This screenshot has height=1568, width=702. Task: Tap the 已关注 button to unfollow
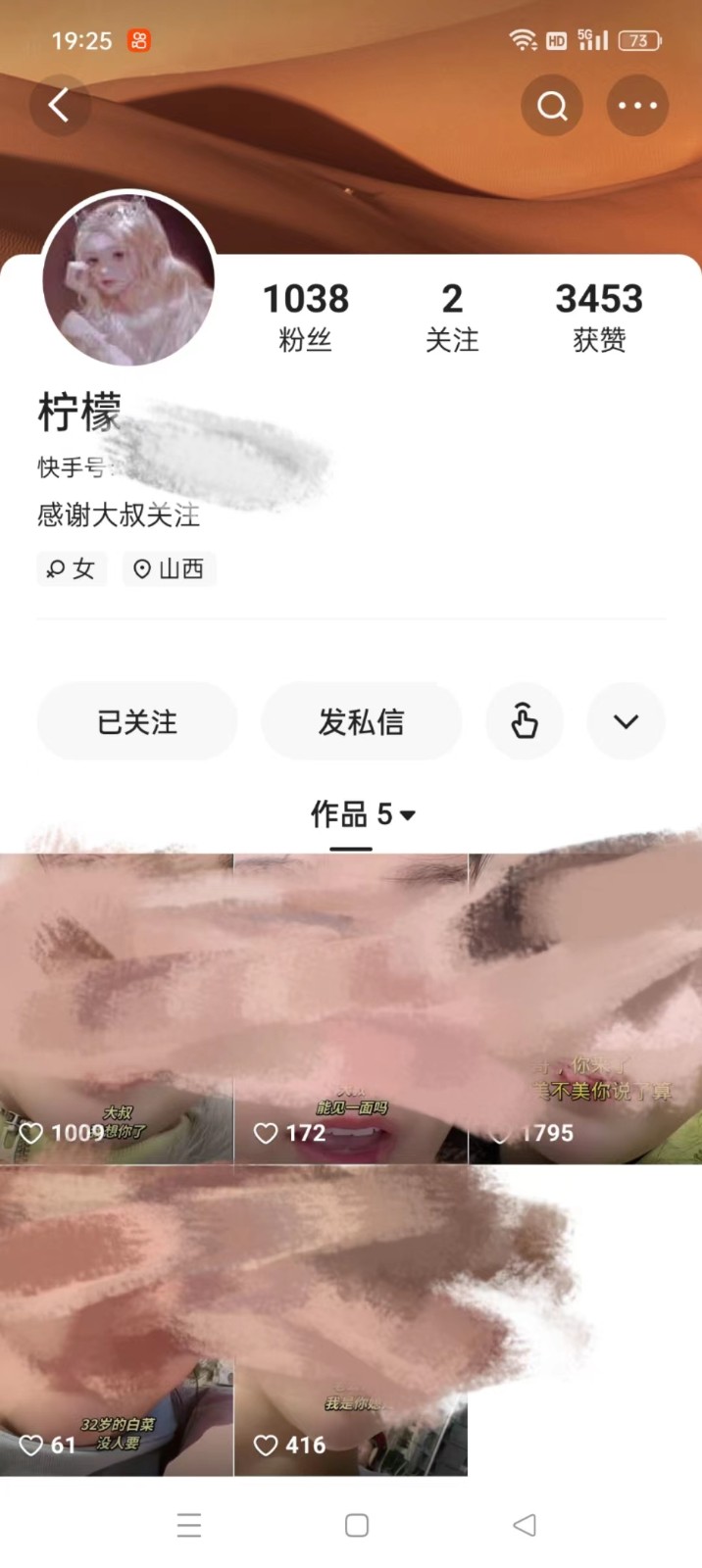point(137,722)
